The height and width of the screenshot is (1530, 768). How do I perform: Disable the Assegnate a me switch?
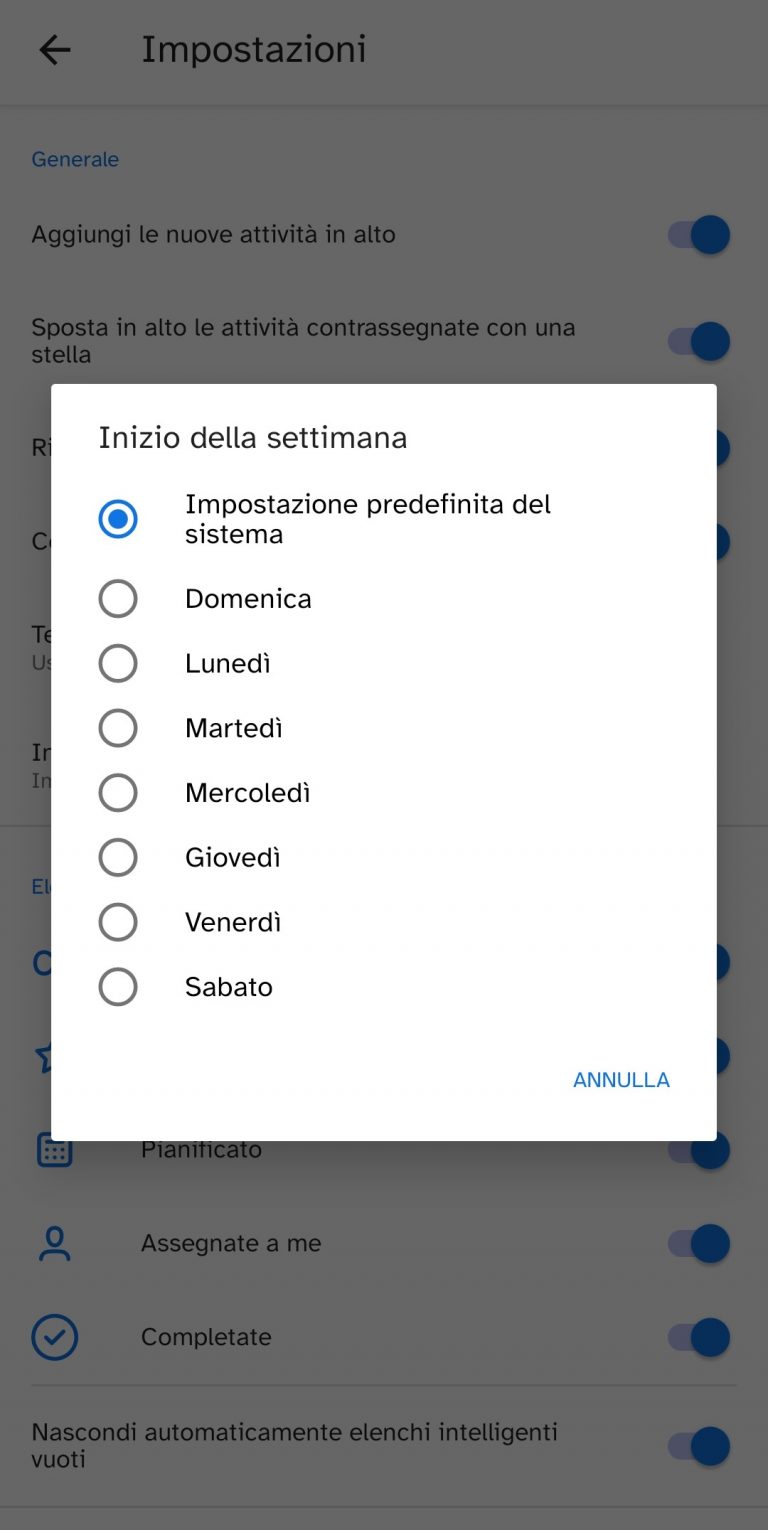697,1243
